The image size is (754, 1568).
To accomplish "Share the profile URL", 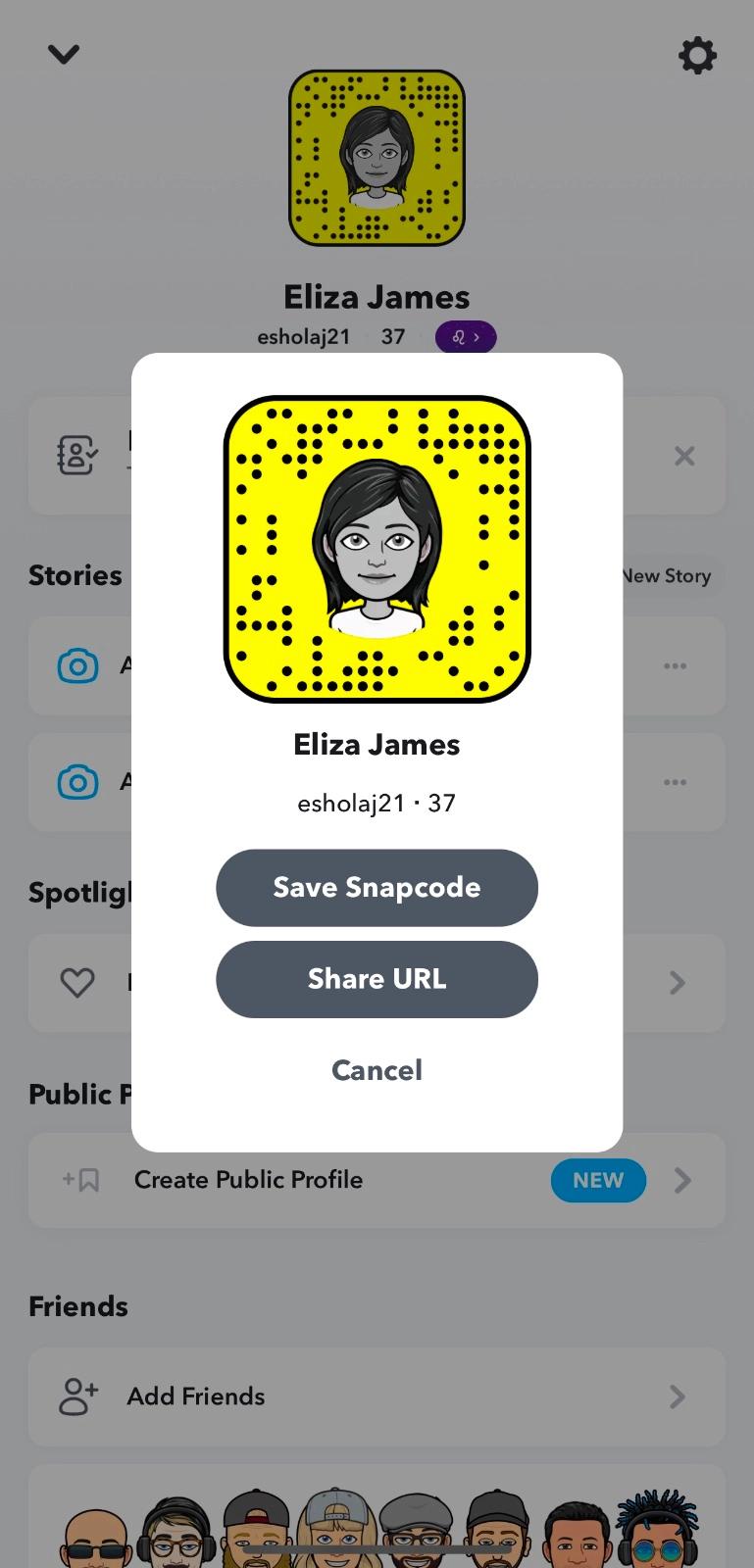I will 377,979.
